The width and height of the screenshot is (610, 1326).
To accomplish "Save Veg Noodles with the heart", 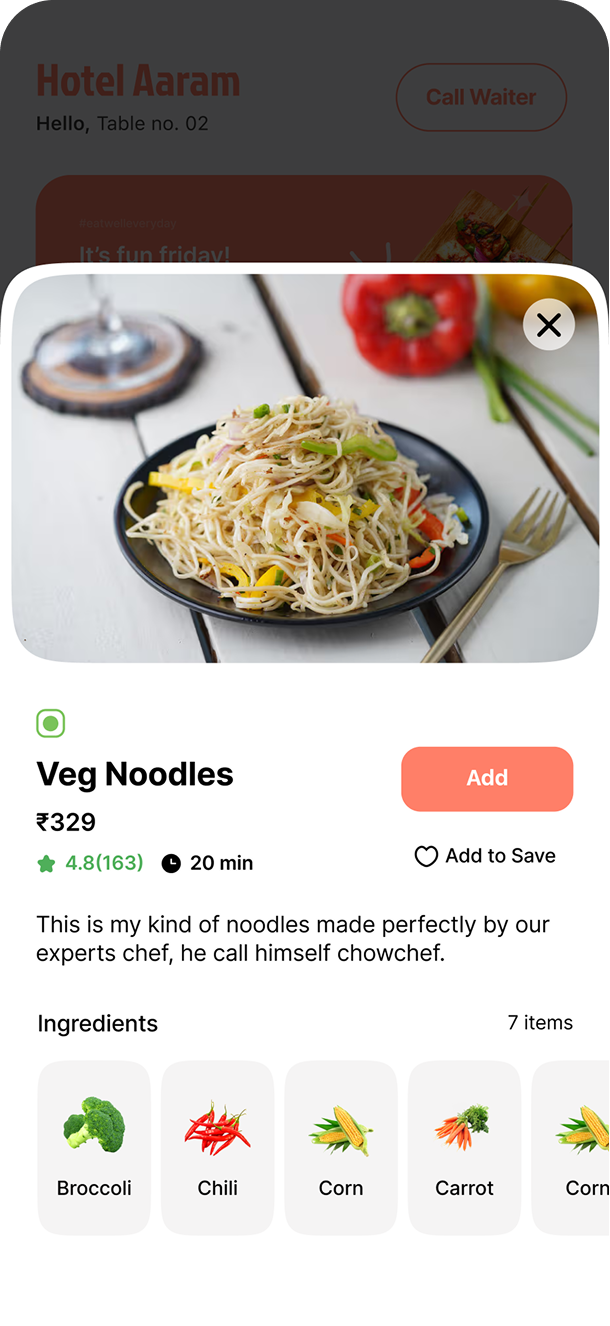I will [427, 856].
